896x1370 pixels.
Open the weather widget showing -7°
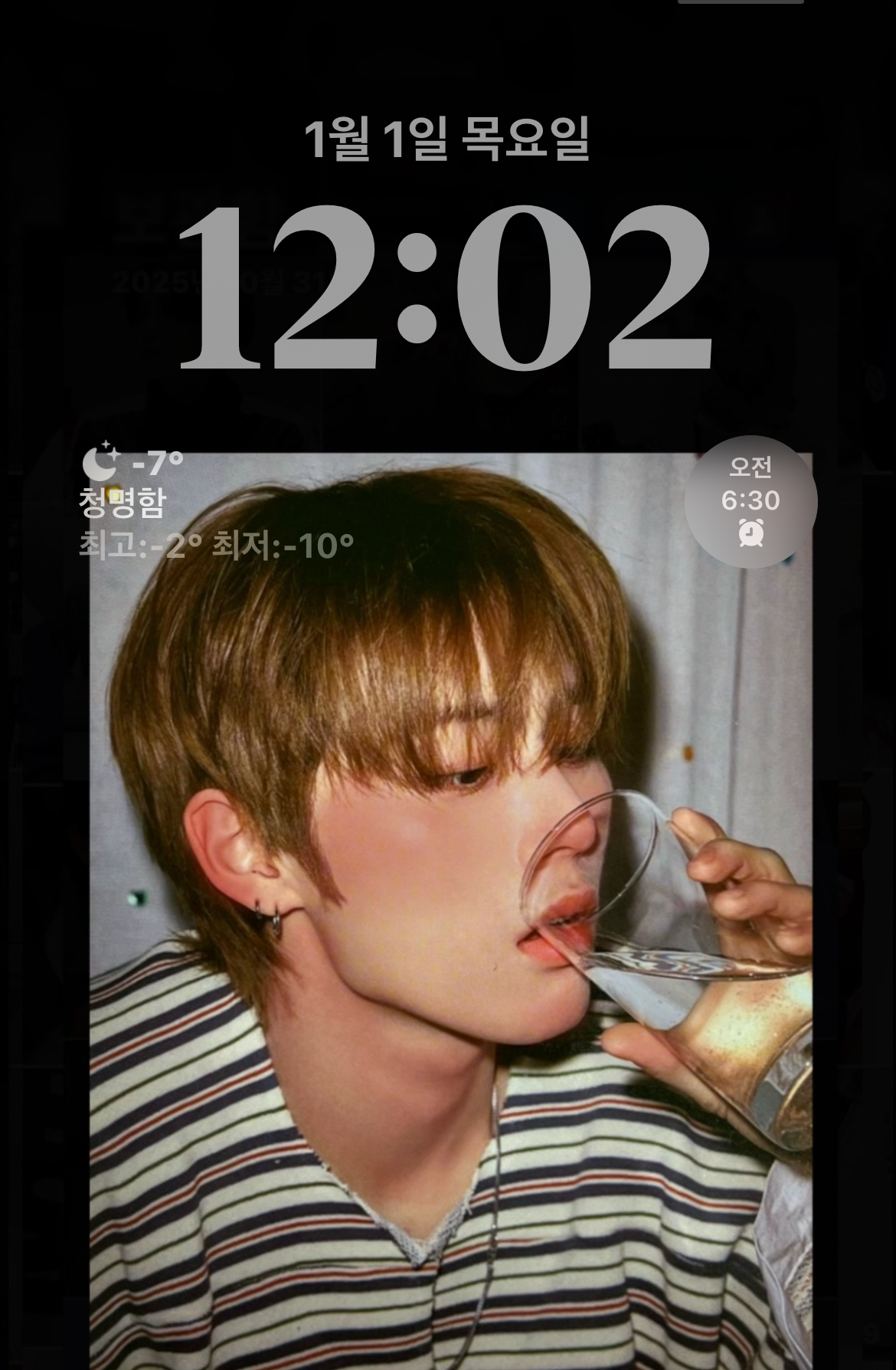pyautogui.click(x=214, y=502)
